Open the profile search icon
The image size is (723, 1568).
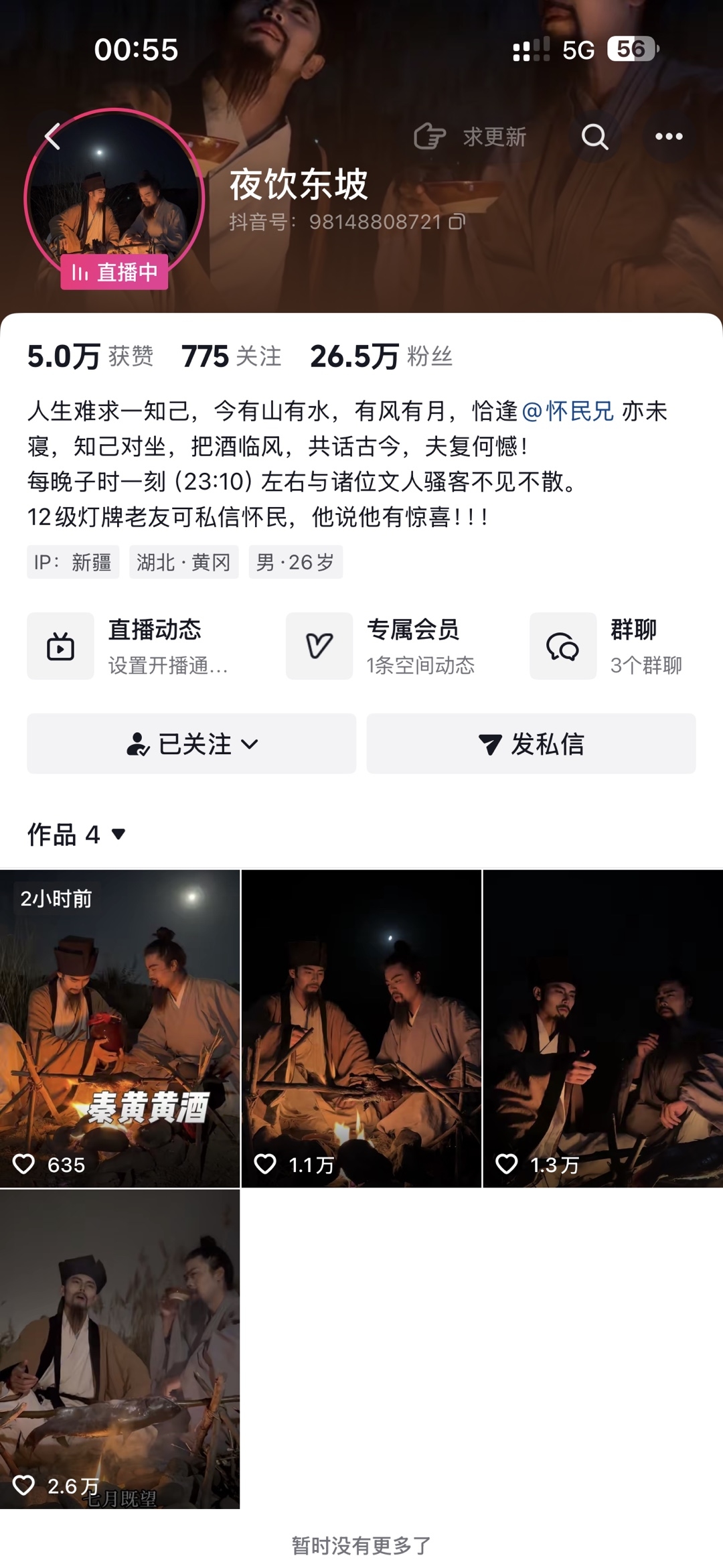594,137
